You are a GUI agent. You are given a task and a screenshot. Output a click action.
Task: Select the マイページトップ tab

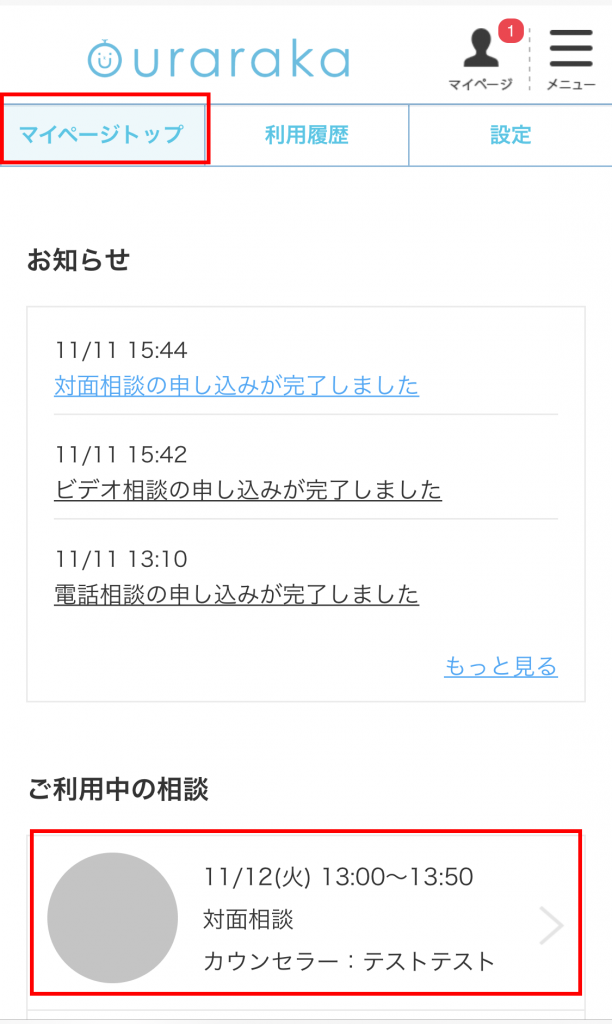[x=103, y=135]
